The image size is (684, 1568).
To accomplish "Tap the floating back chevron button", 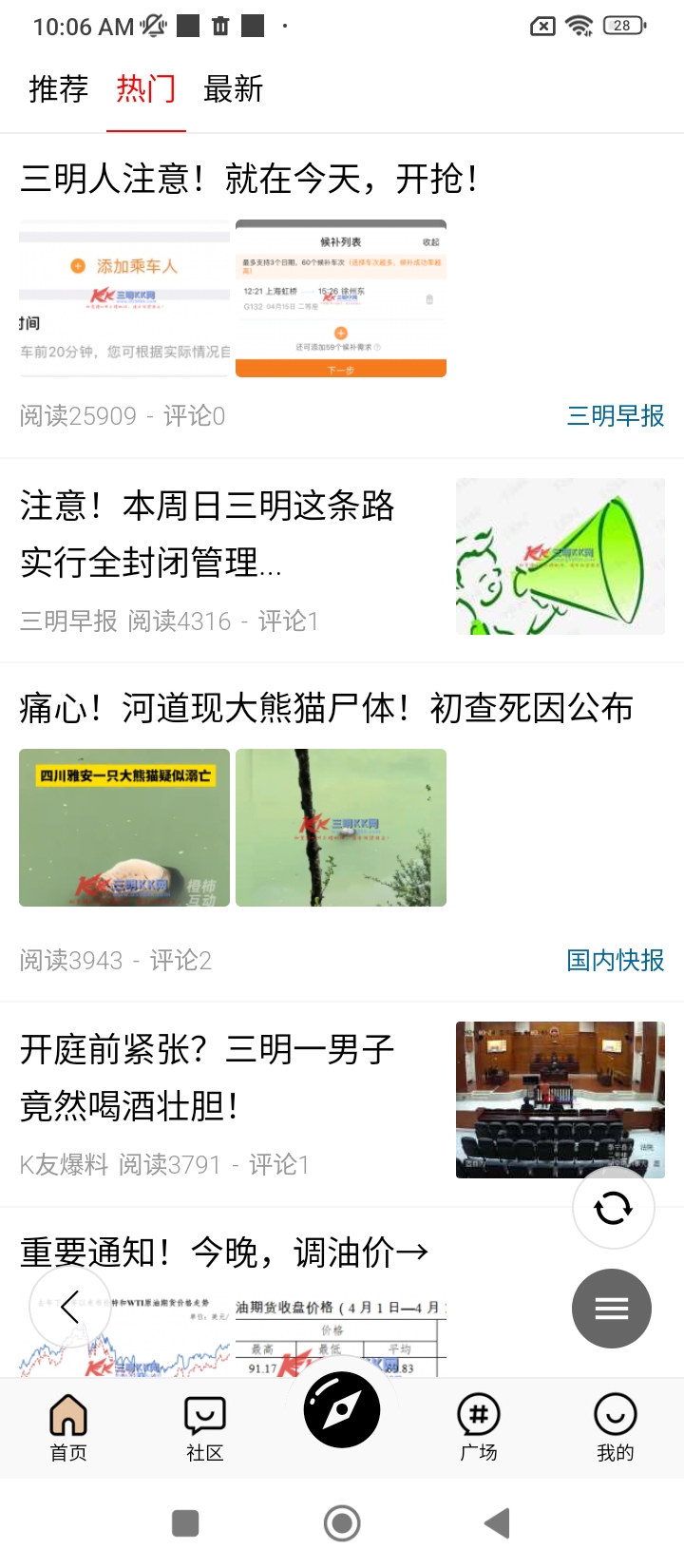I will pyautogui.click(x=69, y=1309).
